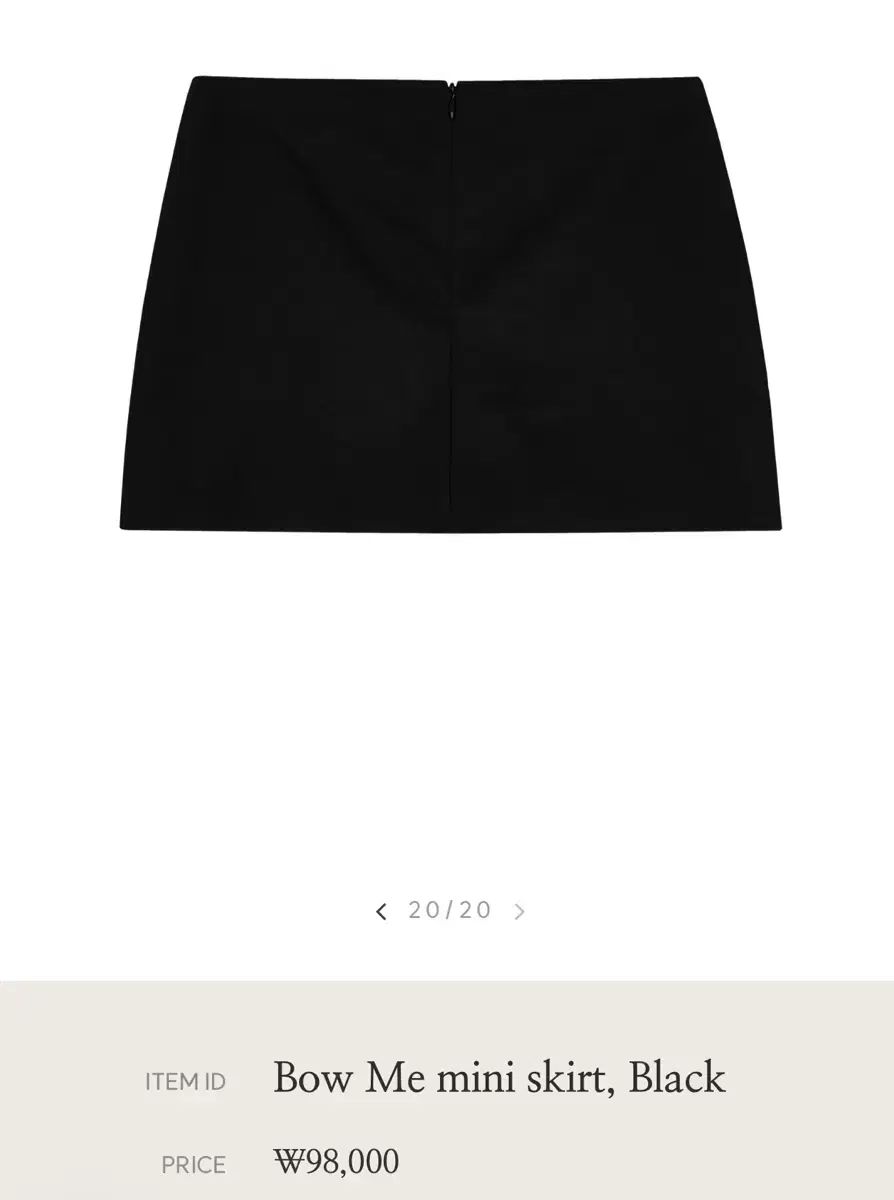Click the 20/20 image position indicator

tap(450, 909)
